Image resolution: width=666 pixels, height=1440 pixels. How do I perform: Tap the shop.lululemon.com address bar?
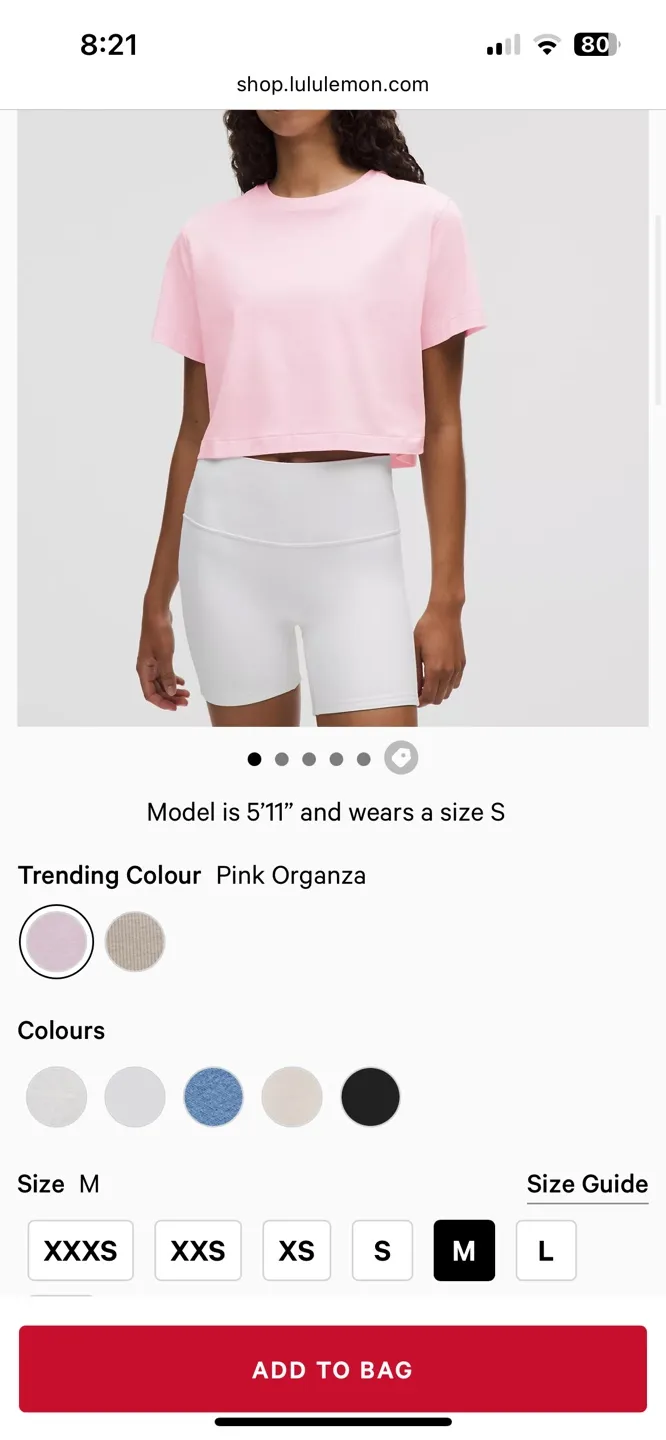[332, 85]
